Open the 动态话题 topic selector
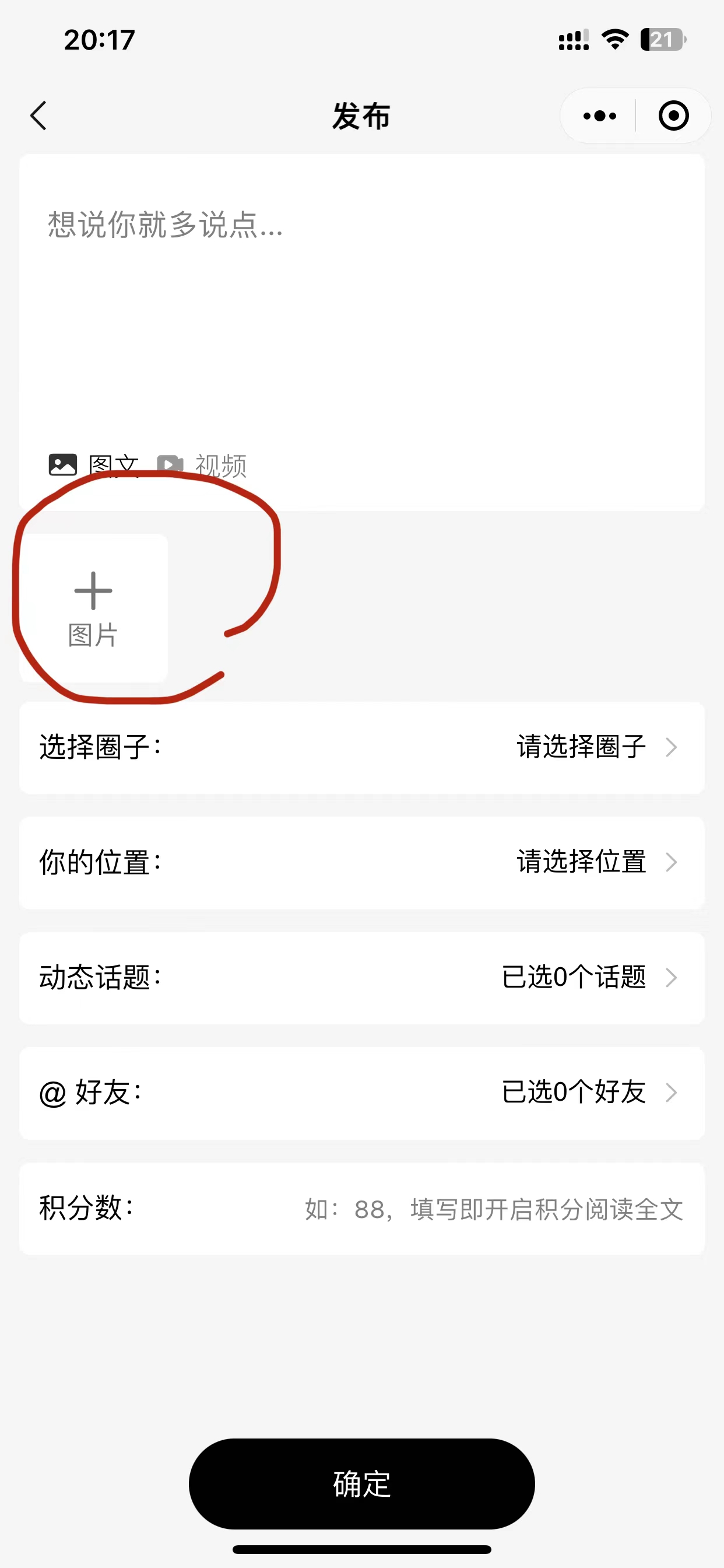 pos(362,977)
